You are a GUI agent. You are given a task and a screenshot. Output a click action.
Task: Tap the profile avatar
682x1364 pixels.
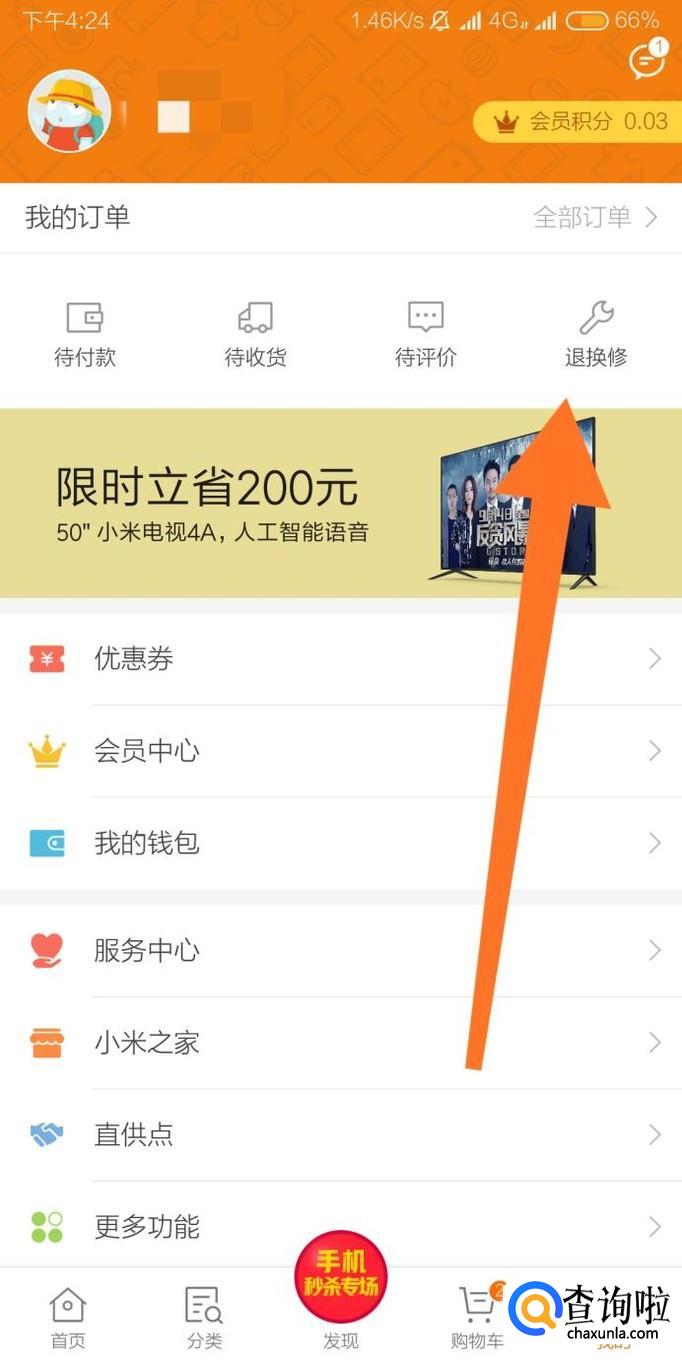coord(69,111)
